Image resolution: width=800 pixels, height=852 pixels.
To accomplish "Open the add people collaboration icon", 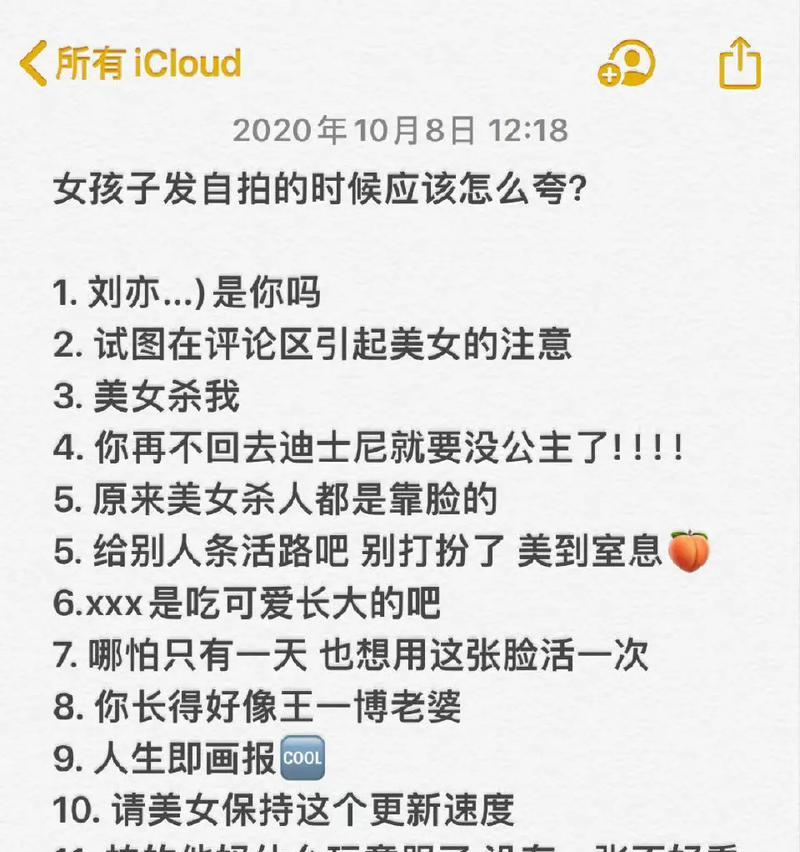I will click(x=626, y=63).
